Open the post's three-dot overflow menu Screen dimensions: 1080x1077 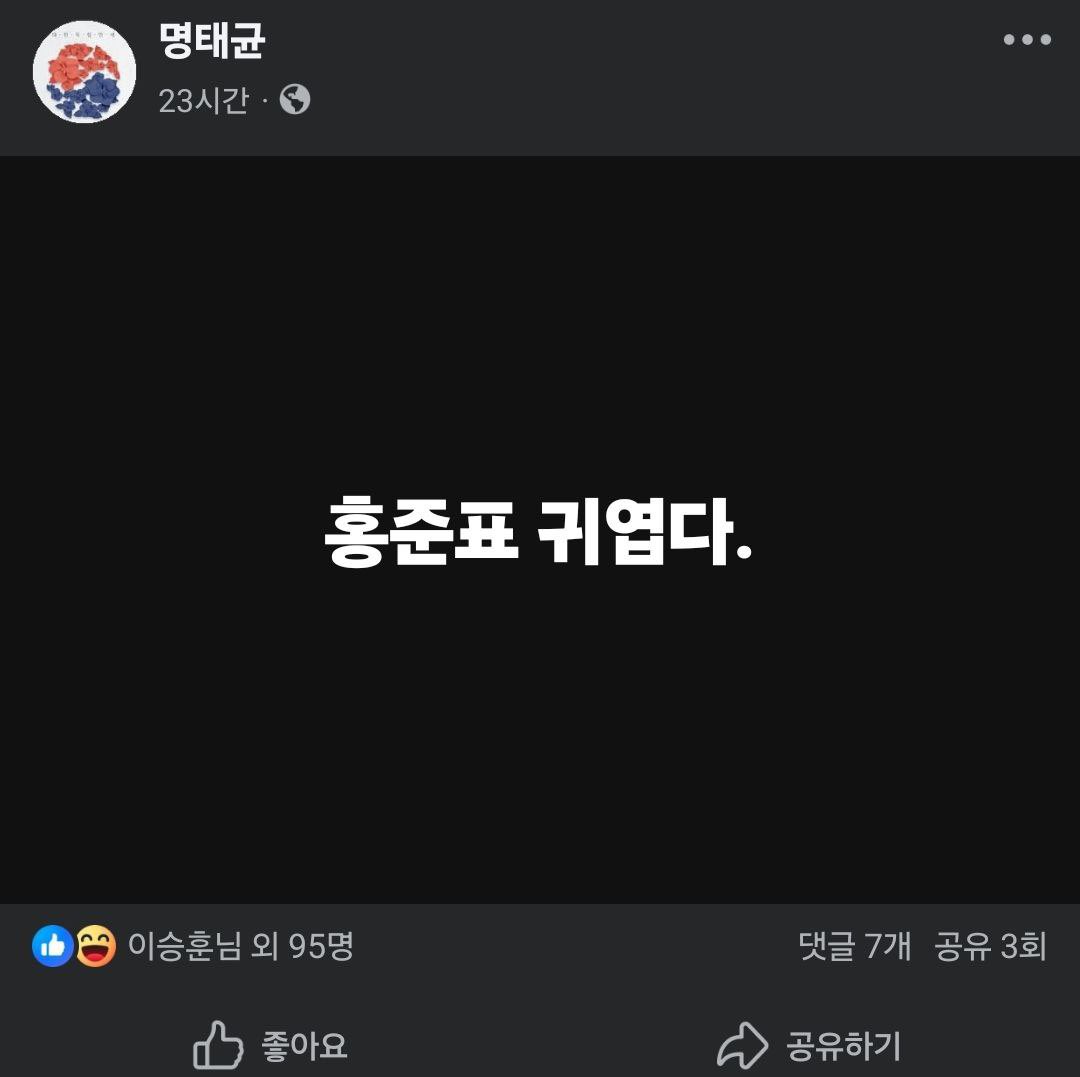click(1027, 40)
